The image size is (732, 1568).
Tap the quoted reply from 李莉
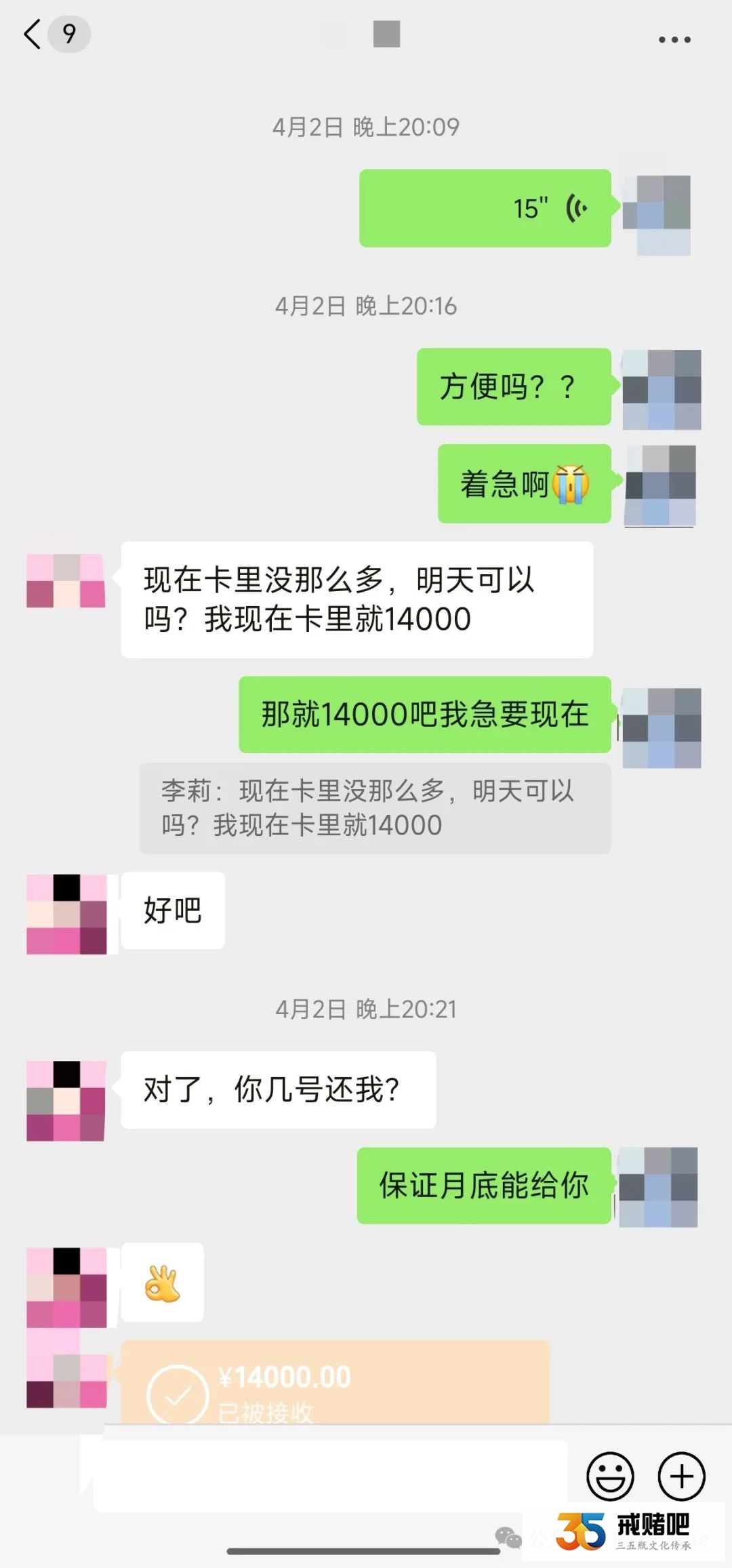click(x=375, y=808)
